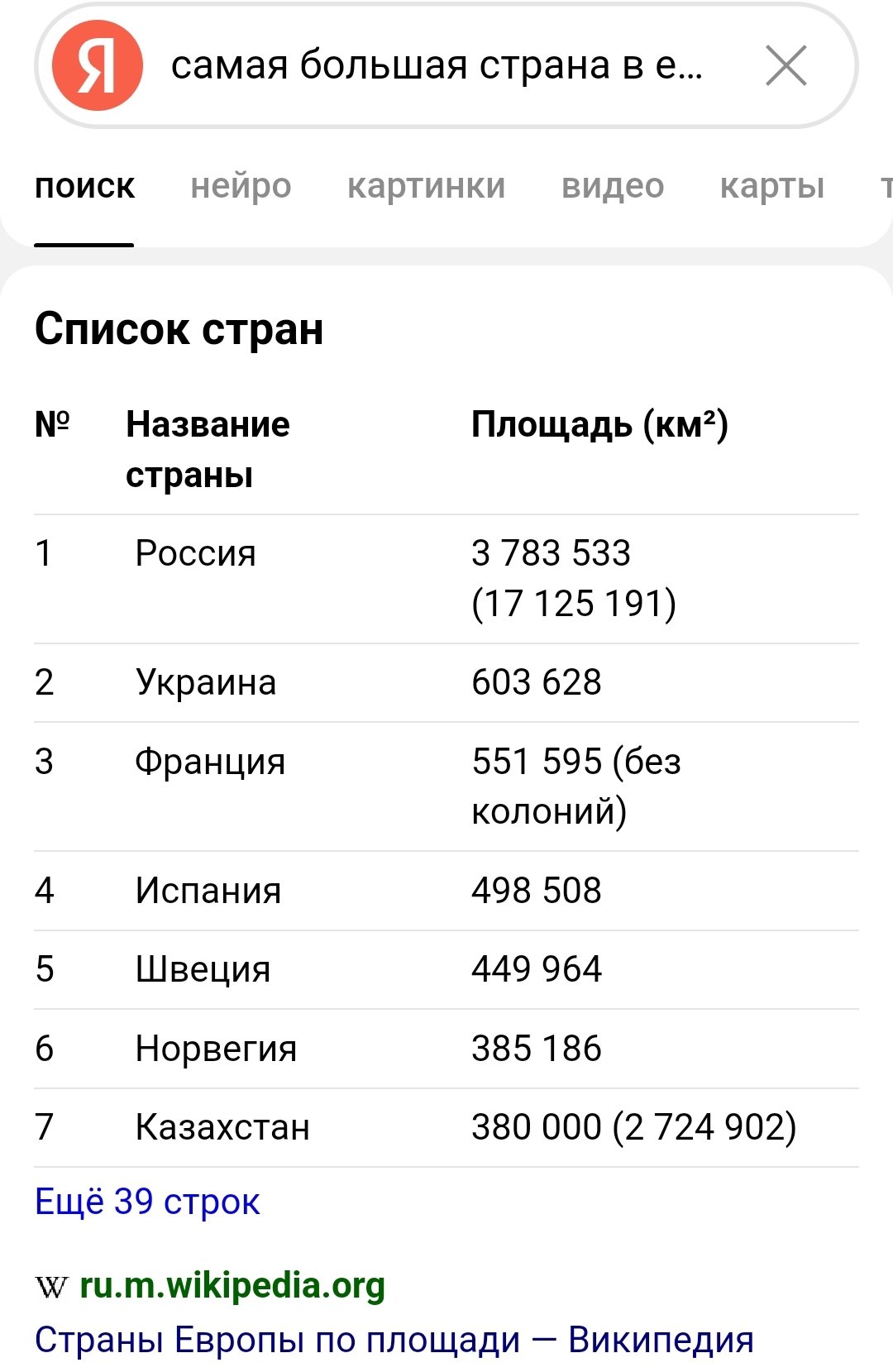Select the поиск tab

click(x=84, y=186)
